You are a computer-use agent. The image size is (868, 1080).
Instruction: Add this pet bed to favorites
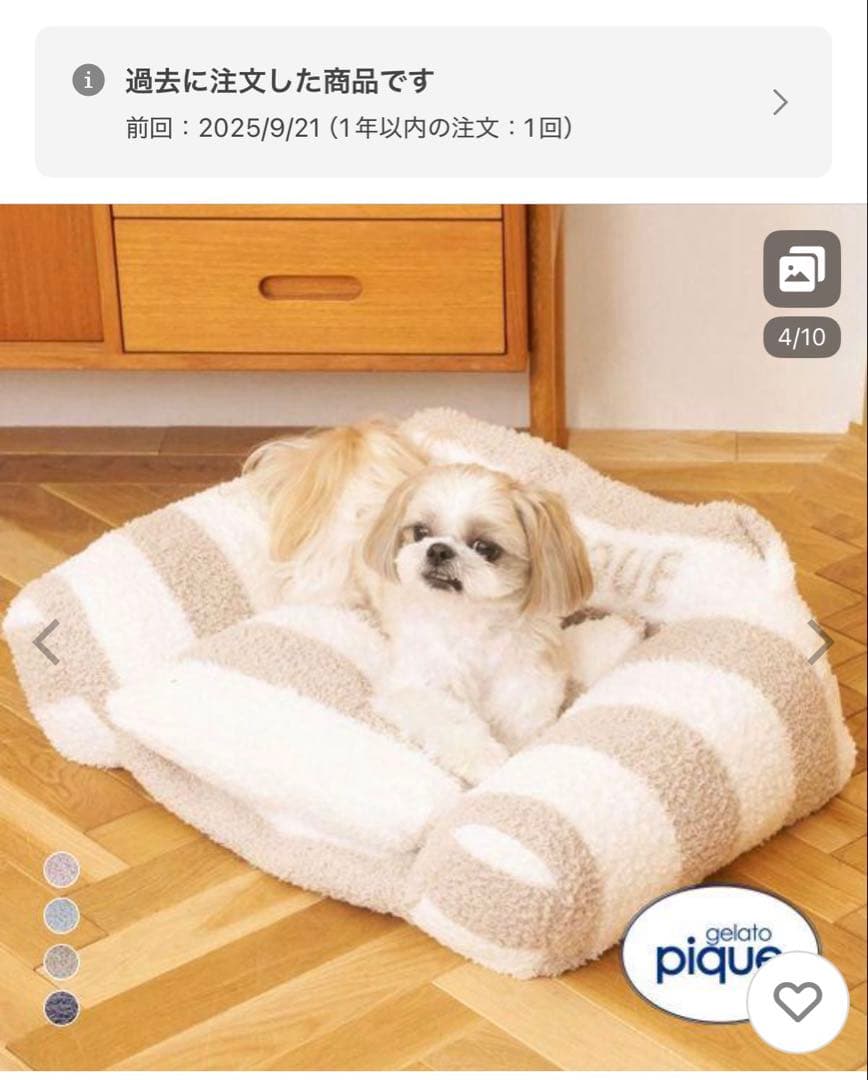pos(797,1001)
